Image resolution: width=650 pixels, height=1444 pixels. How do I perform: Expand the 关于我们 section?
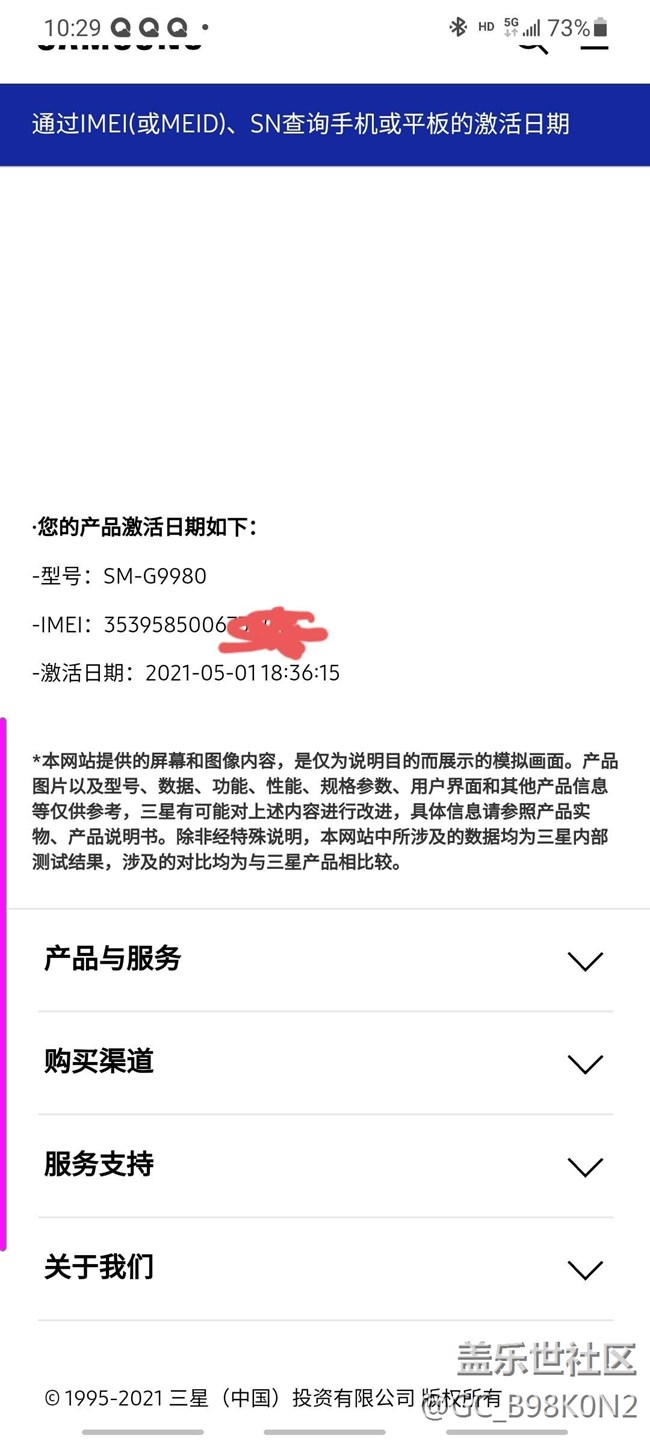point(584,1269)
